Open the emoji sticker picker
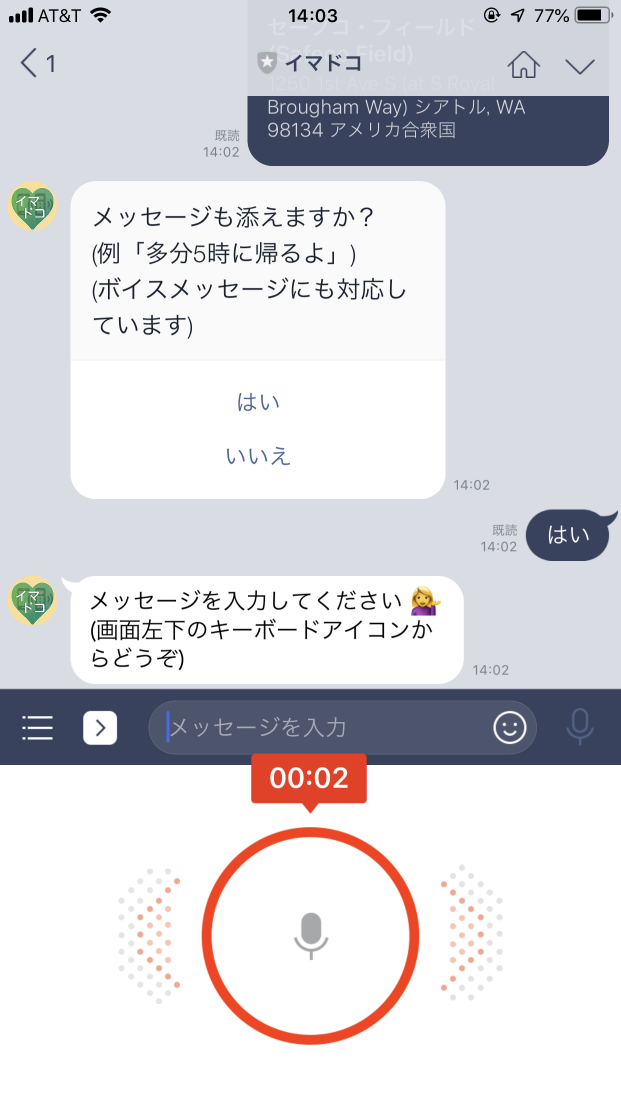 click(x=510, y=728)
